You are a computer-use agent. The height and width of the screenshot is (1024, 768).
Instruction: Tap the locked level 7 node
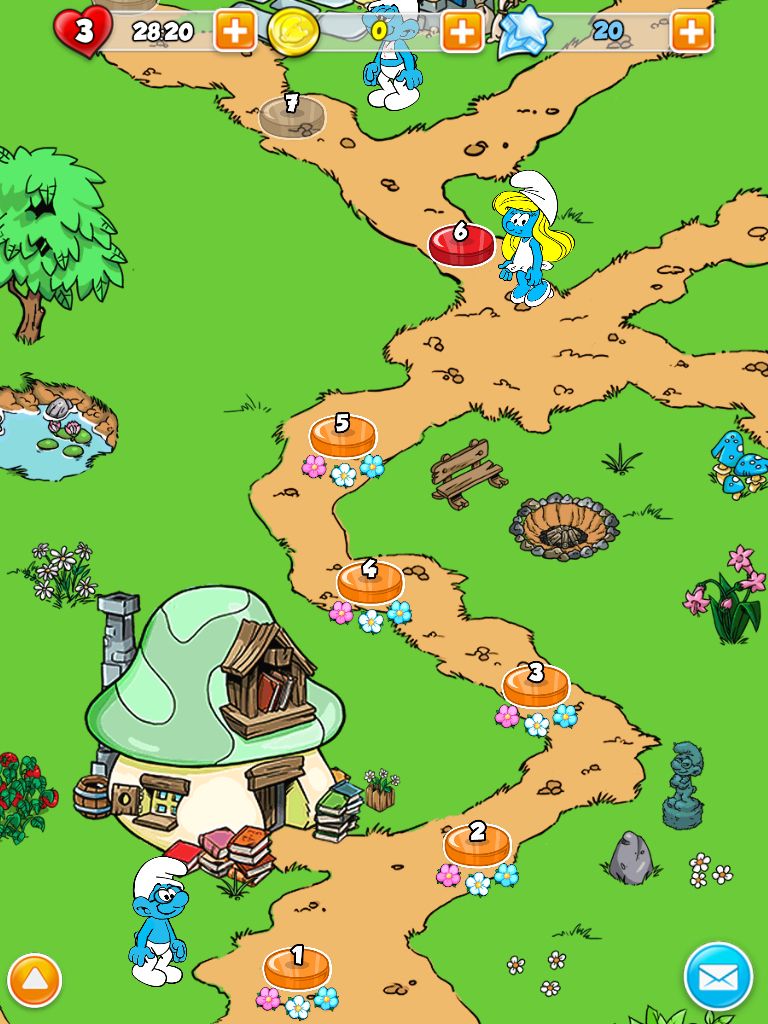pos(292,115)
